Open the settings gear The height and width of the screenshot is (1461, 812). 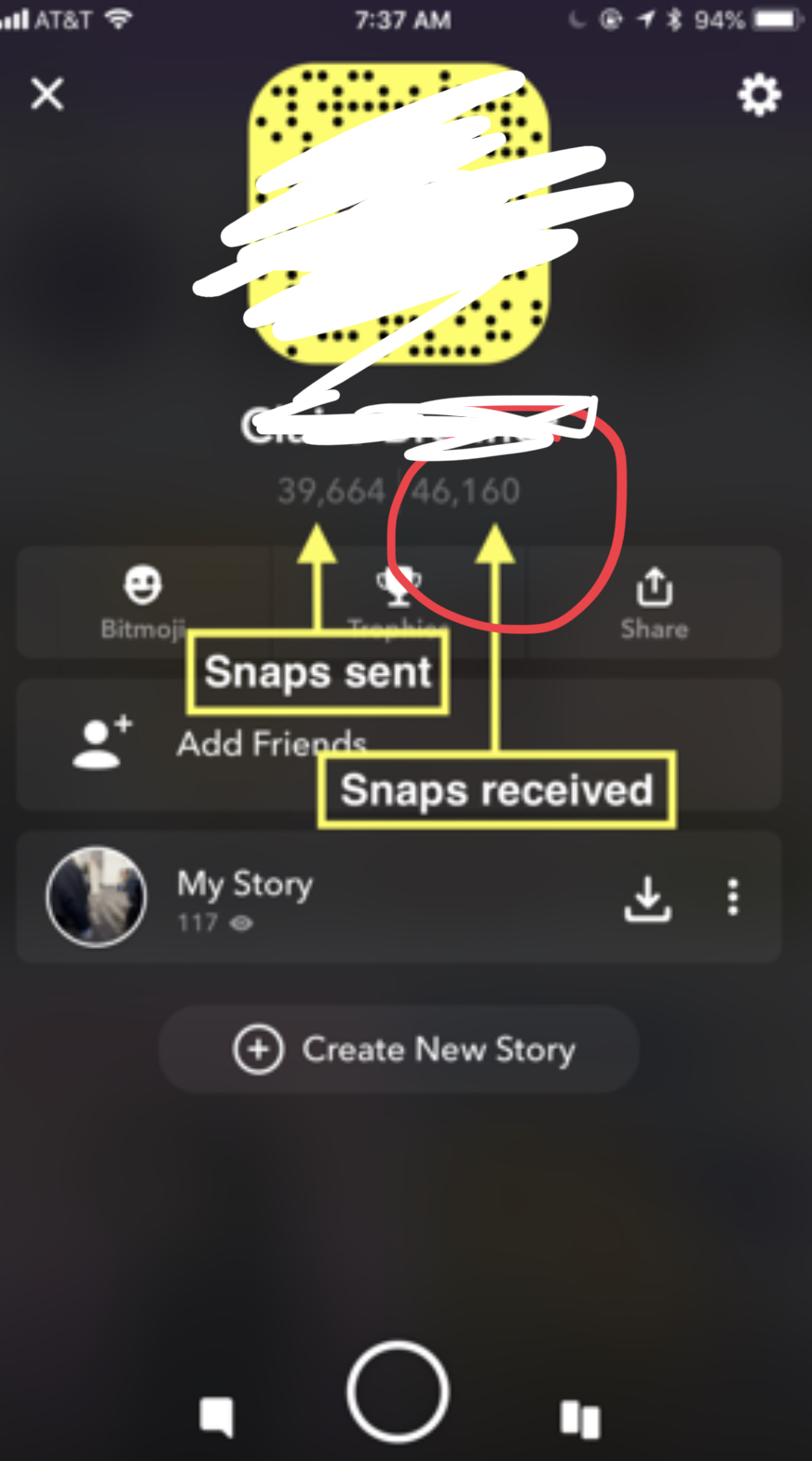[x=759, y=95]
